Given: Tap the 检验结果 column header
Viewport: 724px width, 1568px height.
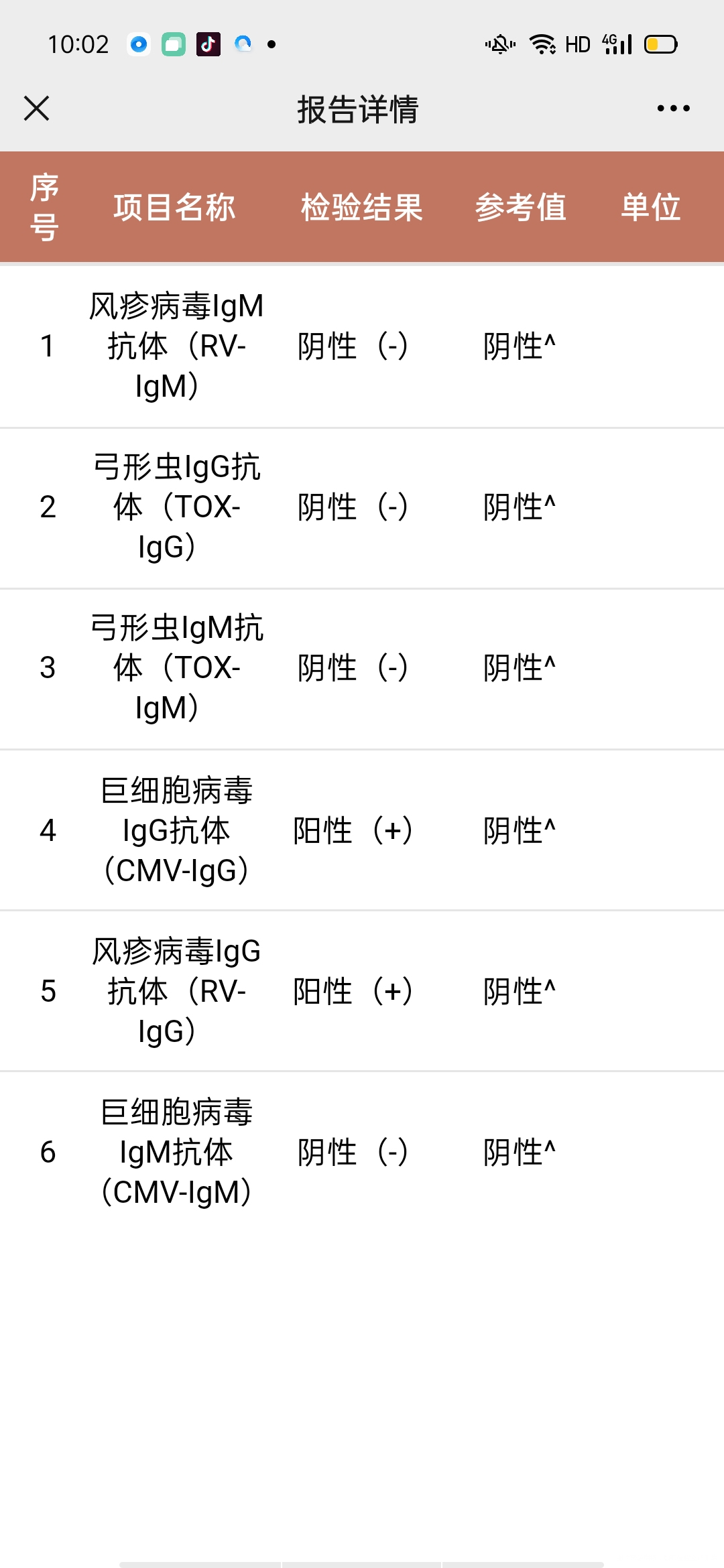Looking at the screenshot, I should [361, 208].
